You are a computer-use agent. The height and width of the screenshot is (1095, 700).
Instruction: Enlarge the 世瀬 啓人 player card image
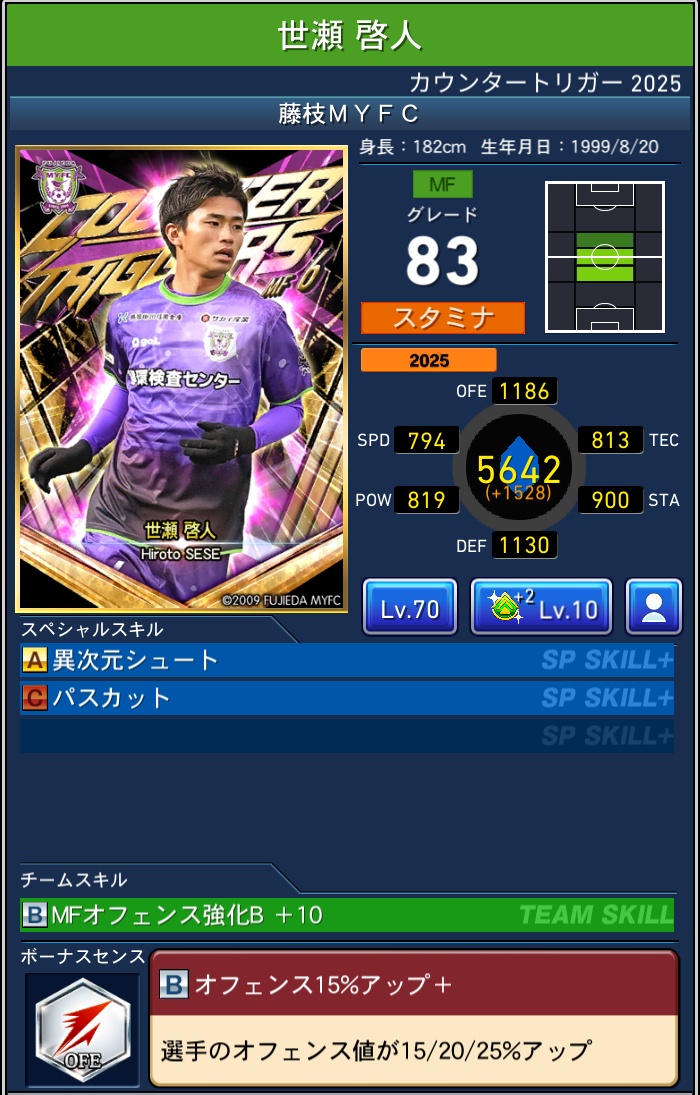[181, 379]
